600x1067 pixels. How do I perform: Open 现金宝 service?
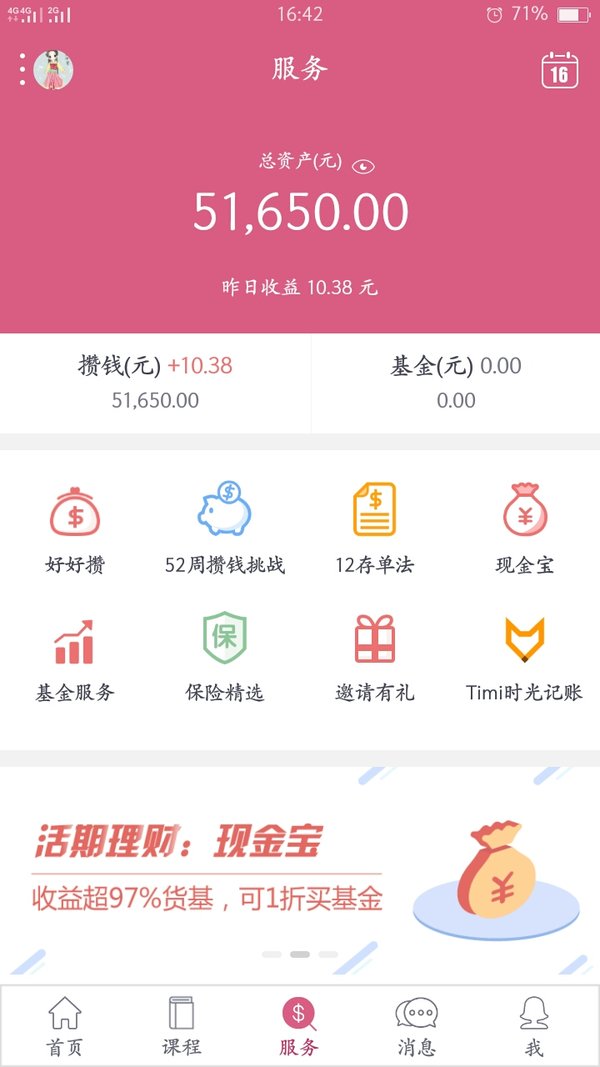pos(524,529)
